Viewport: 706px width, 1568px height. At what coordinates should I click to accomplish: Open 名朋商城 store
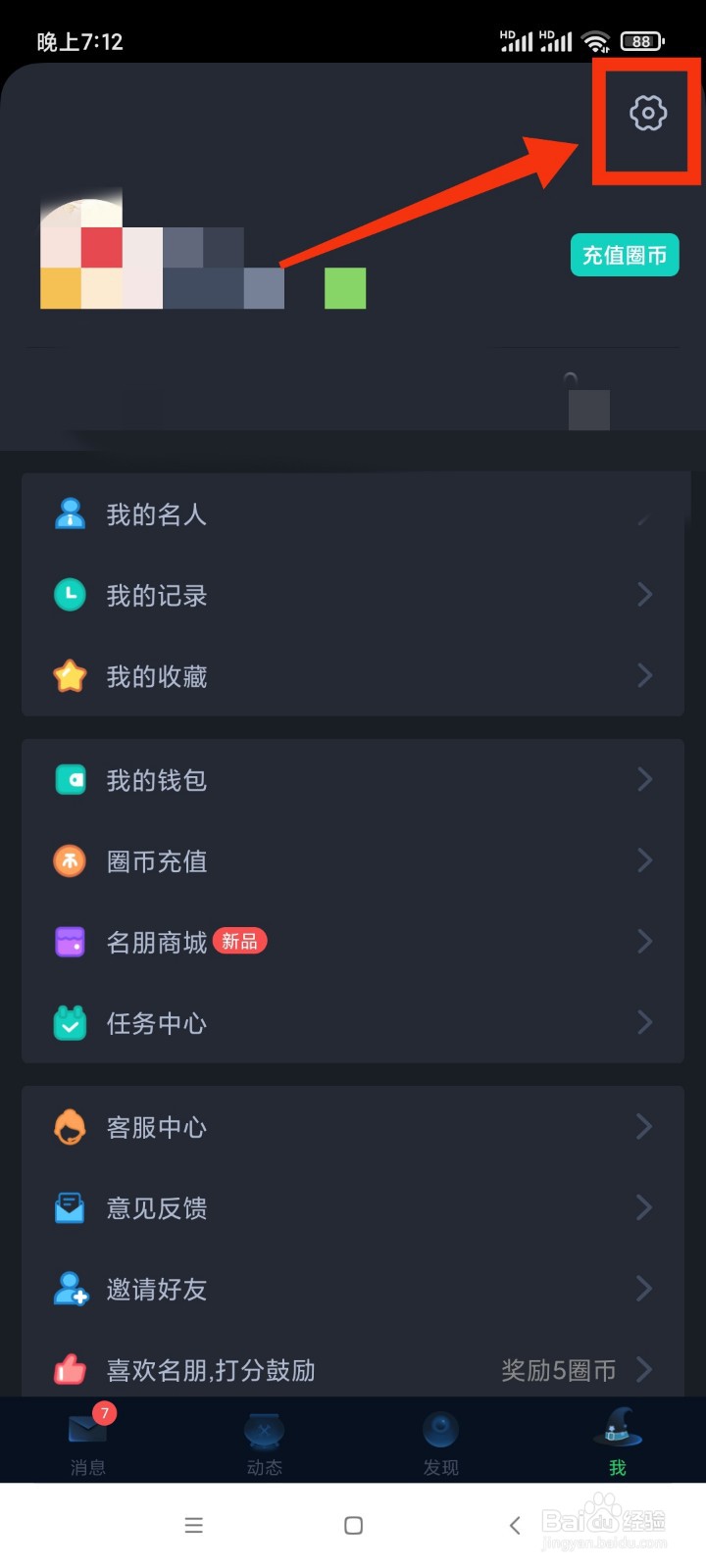pyautogui.click(x=353, y=943)
